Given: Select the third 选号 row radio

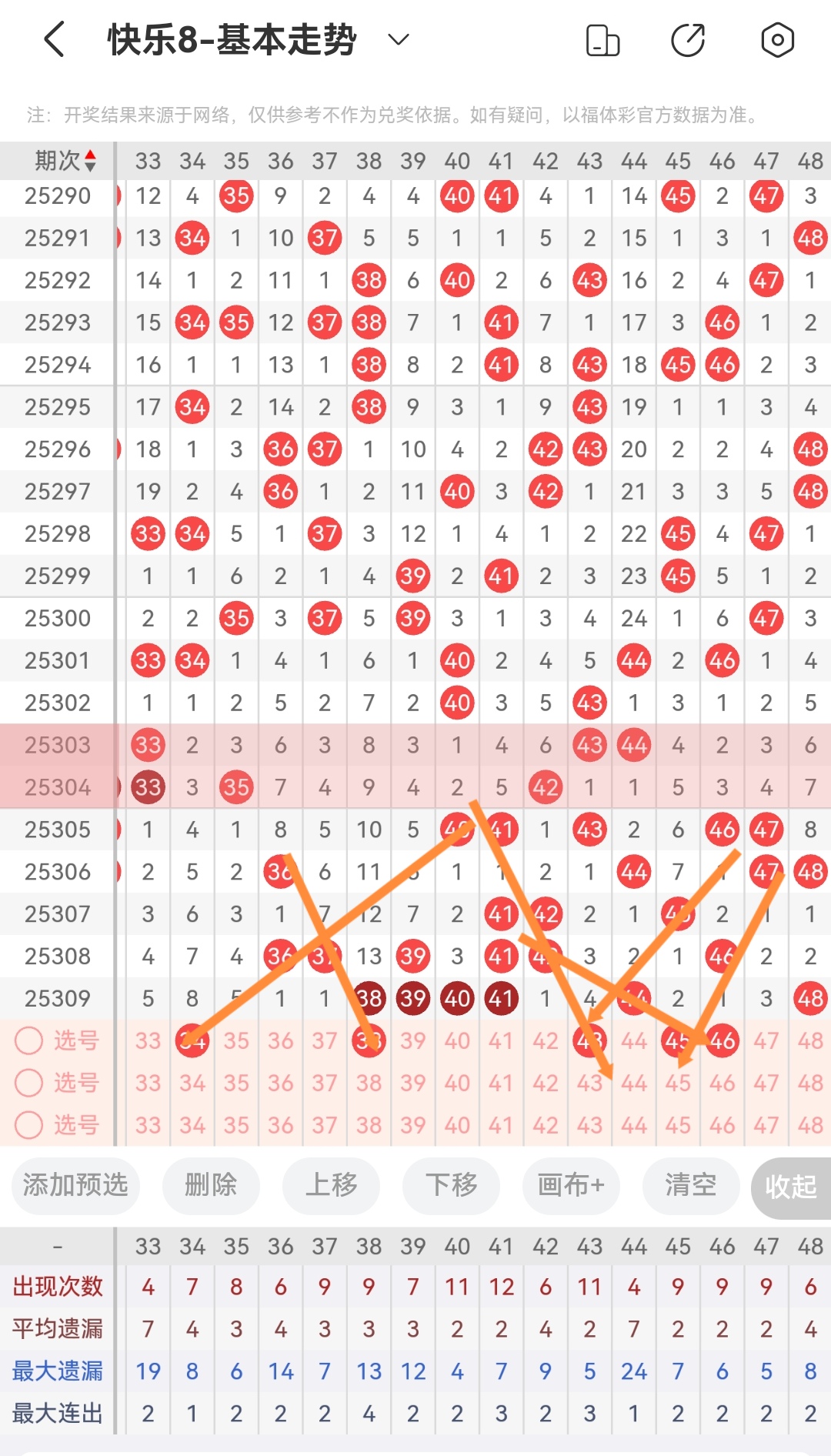Looking at the screenshot, I should click(29, 1125).
